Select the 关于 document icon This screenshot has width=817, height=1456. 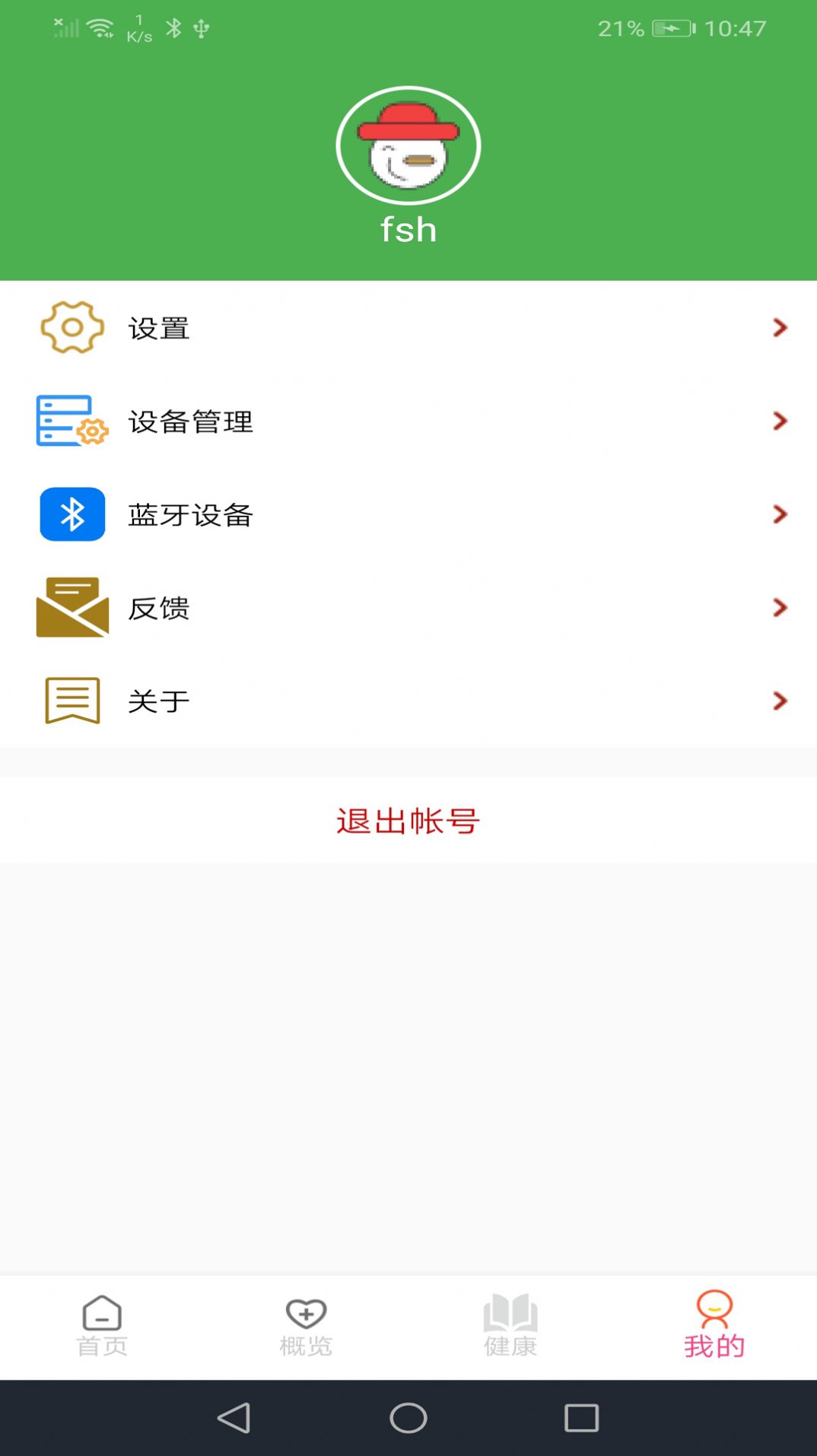(72, 701)
